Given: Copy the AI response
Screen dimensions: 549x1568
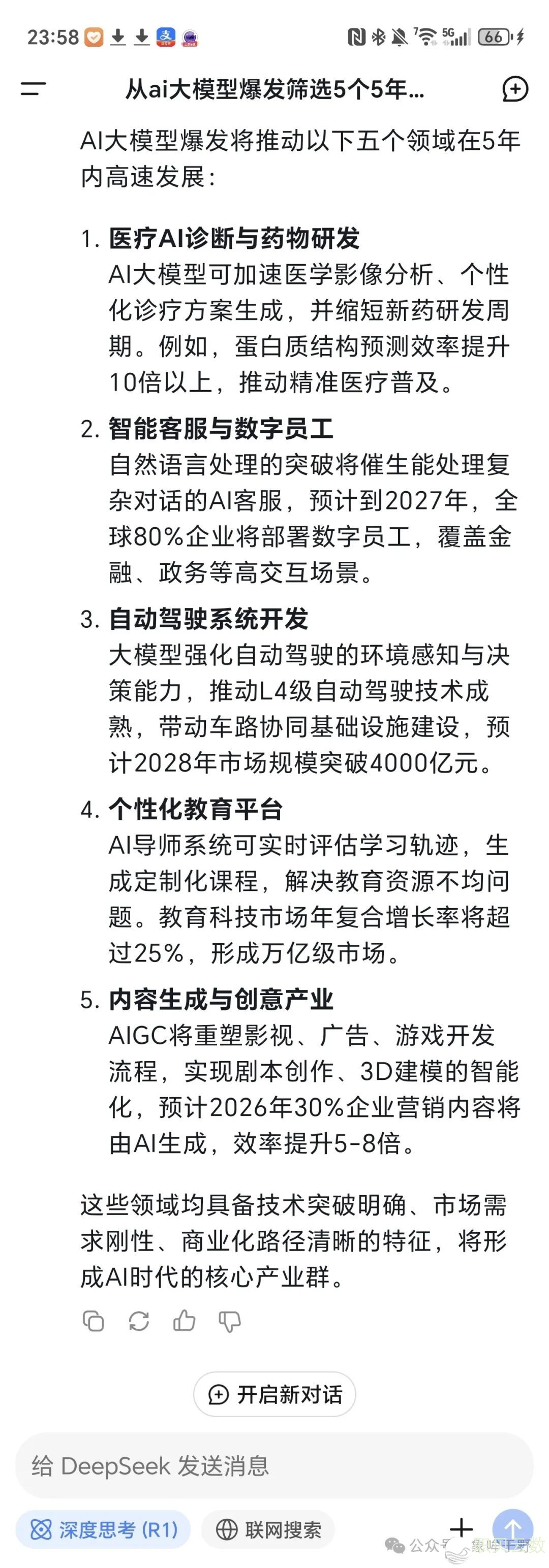Looking at the screenshot, I should click(x=93, y=1321).
